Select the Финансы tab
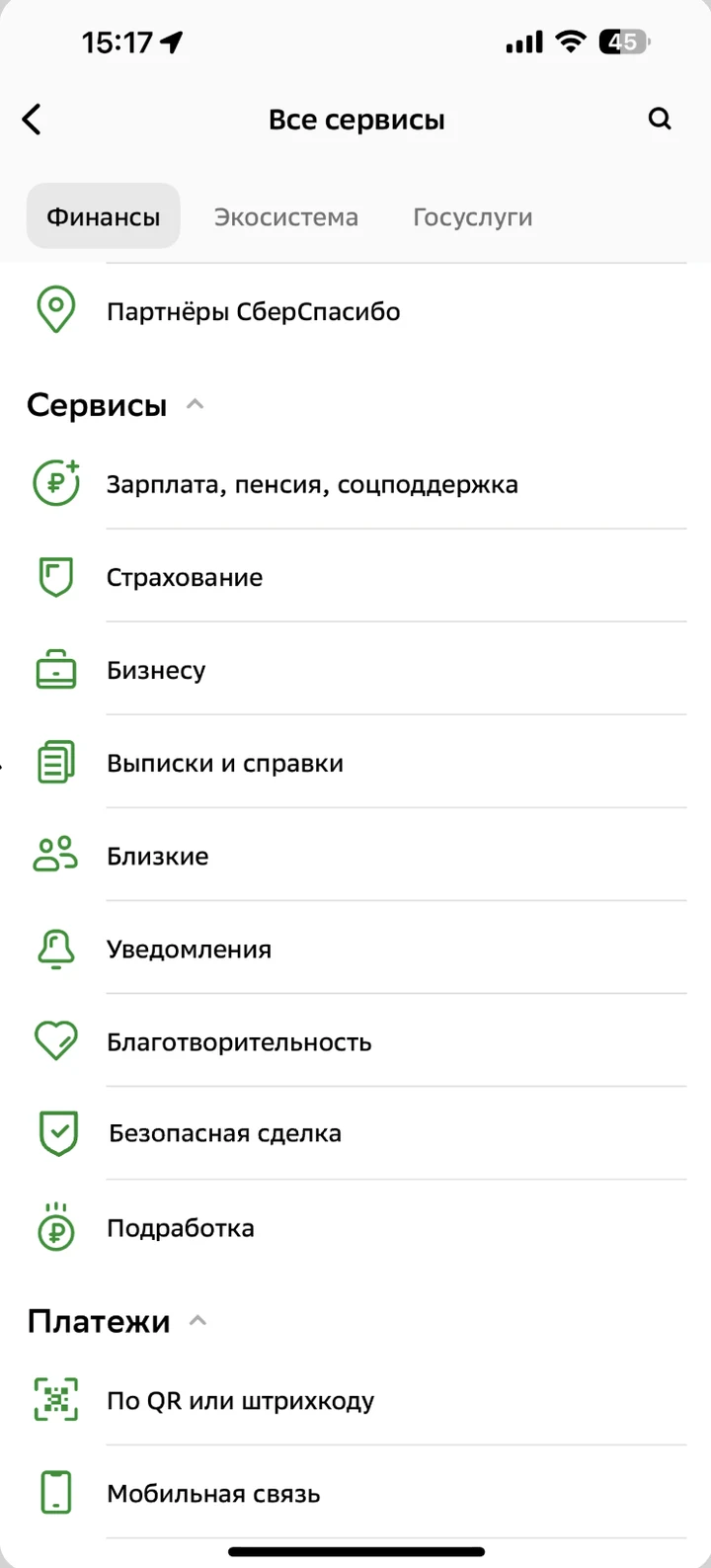Image resolution: width=711 pixels, height=1568 pixels. [103, 216]
